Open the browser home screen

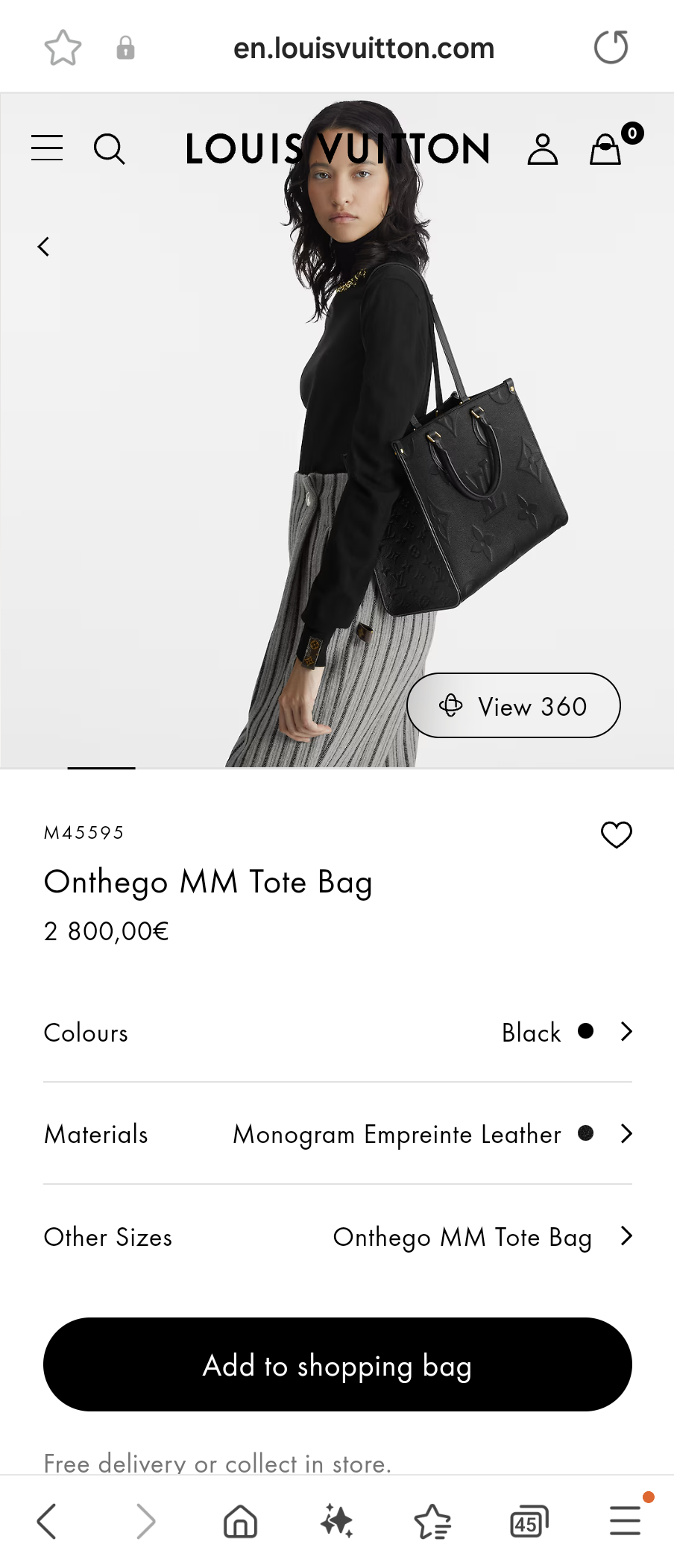pos(240,1521)
